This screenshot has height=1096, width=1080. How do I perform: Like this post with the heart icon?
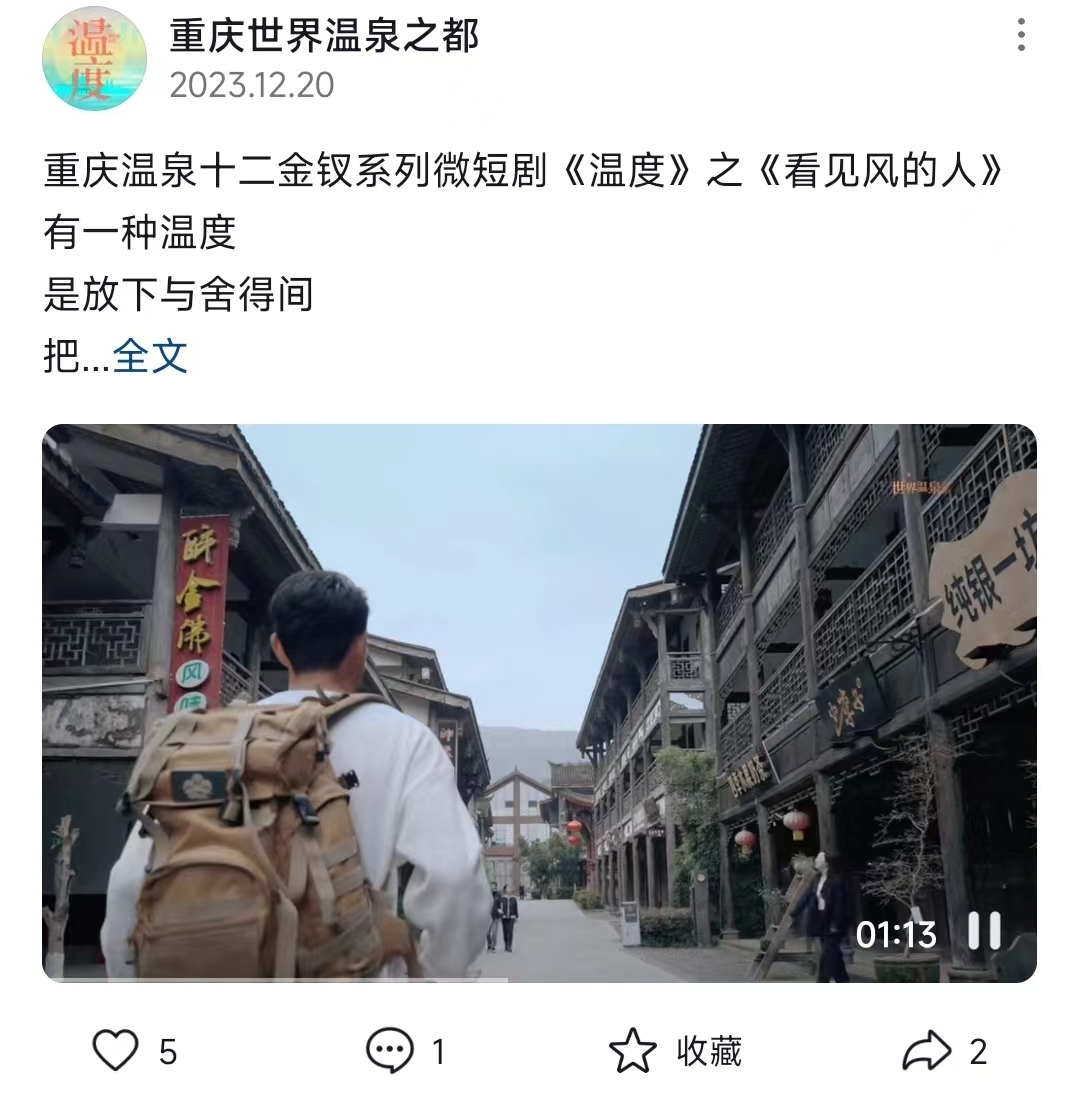tap(116, 1051)
